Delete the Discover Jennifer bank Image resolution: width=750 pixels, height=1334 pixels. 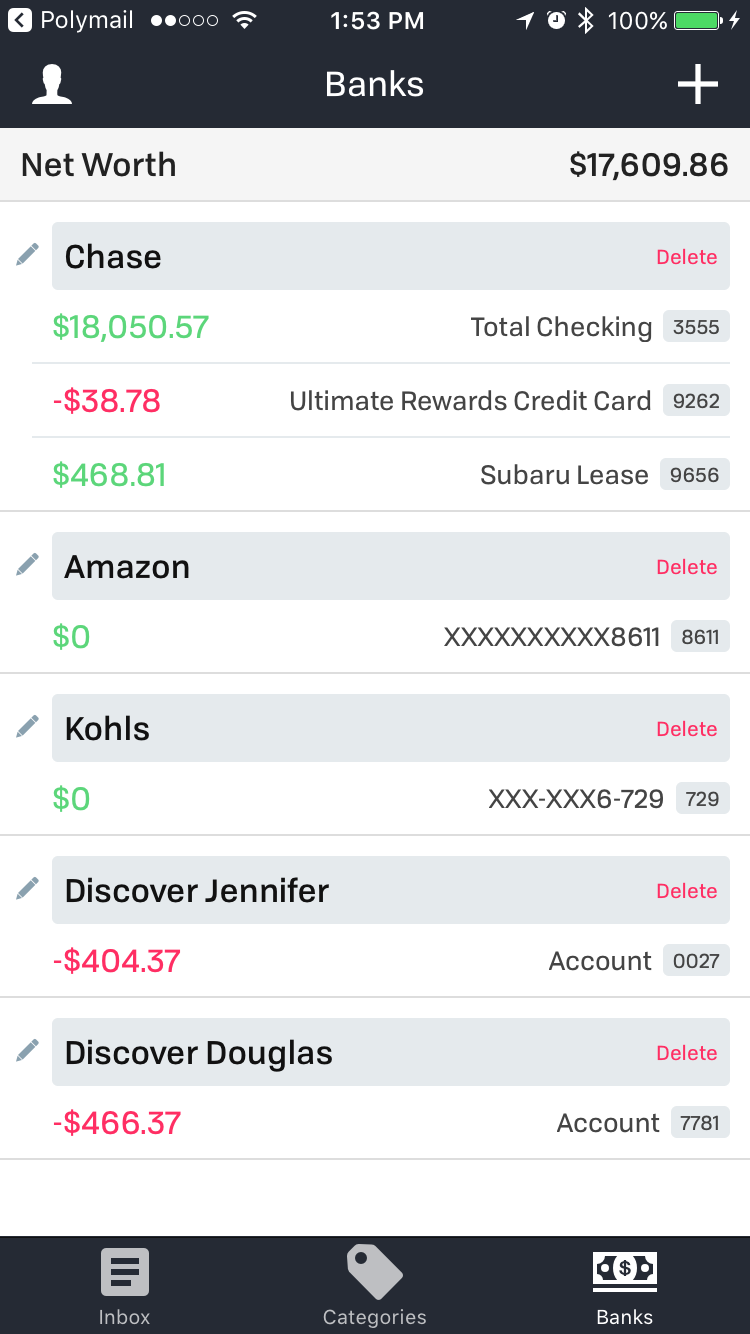click(686, 891)
